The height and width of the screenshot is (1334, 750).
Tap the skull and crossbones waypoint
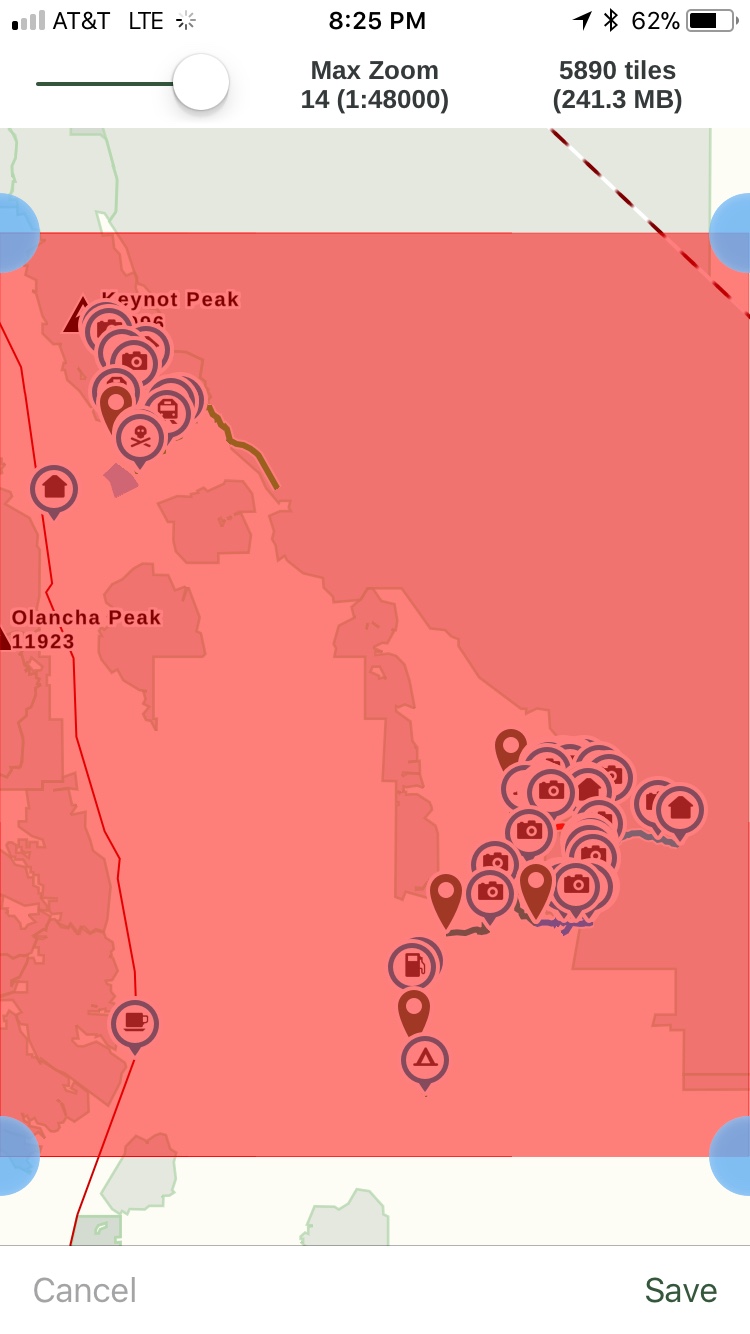coord(140,437)
